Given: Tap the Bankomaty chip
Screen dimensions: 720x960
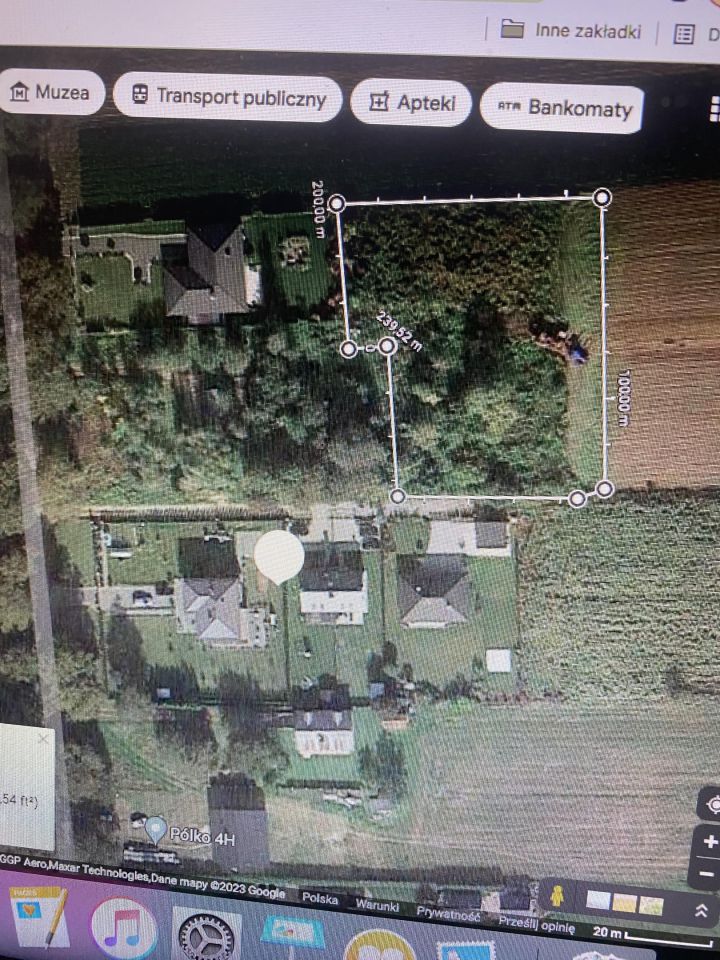Looking at the screenshot, I should click(x=561, y=107).
